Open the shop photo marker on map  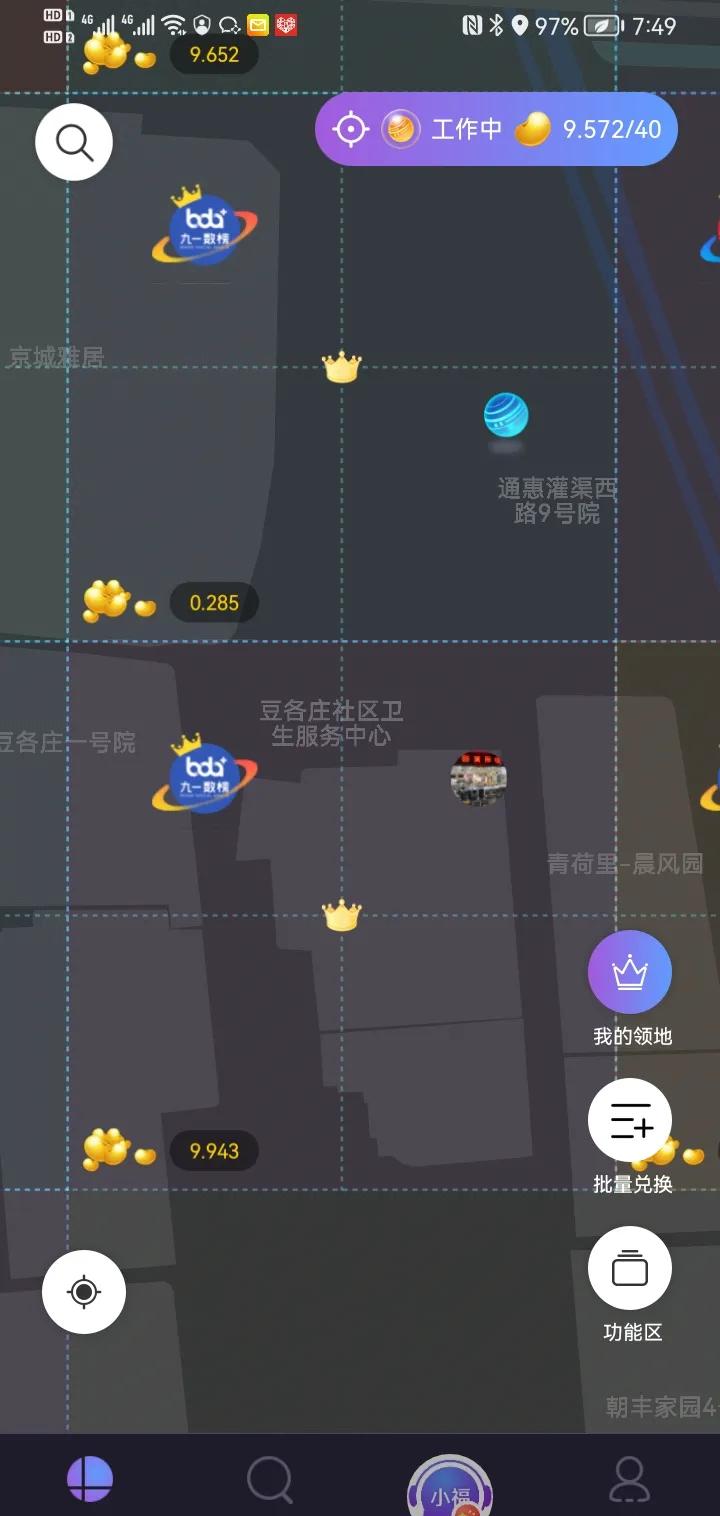tap(478, 777)
